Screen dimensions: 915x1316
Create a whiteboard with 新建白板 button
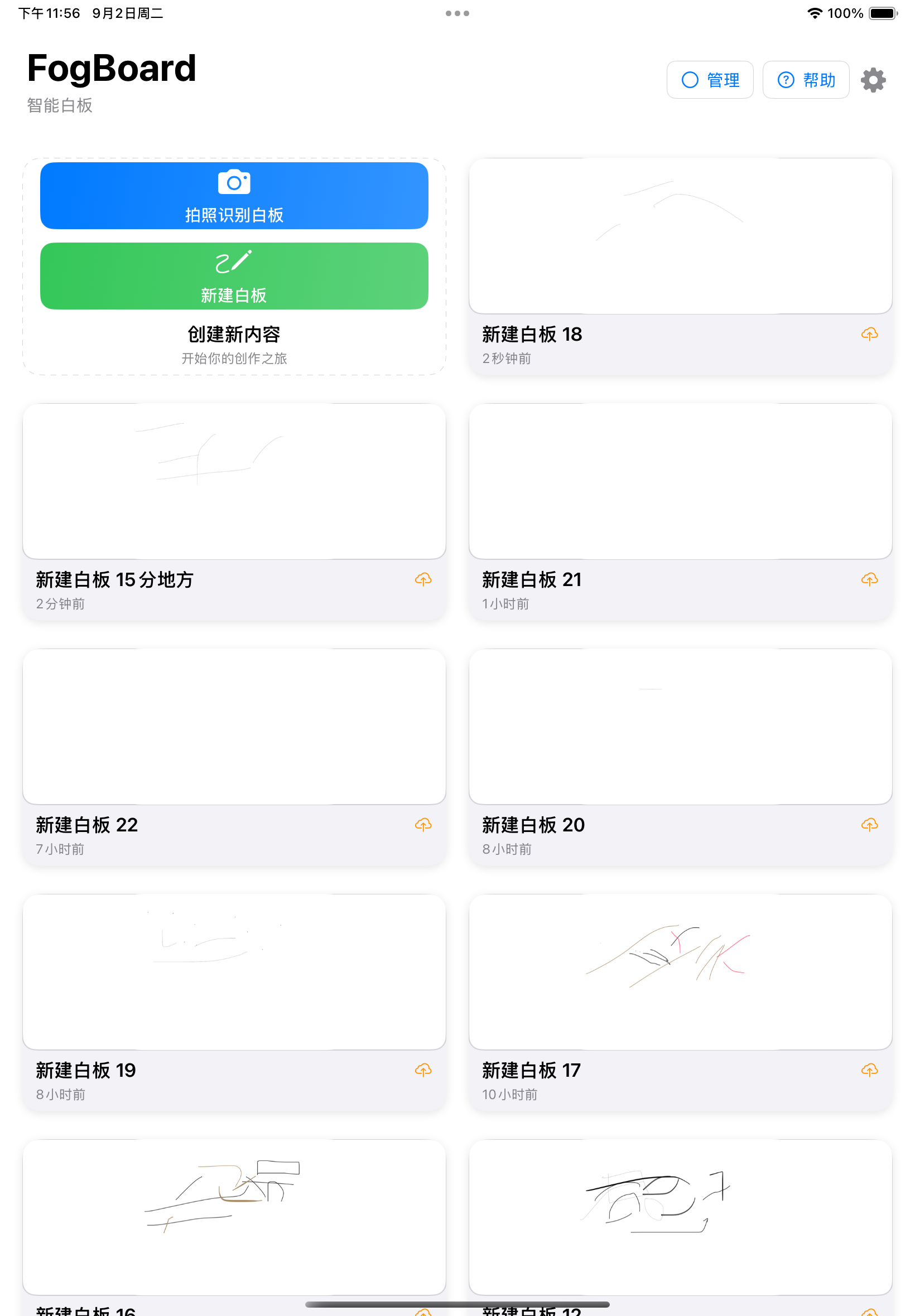234,276
